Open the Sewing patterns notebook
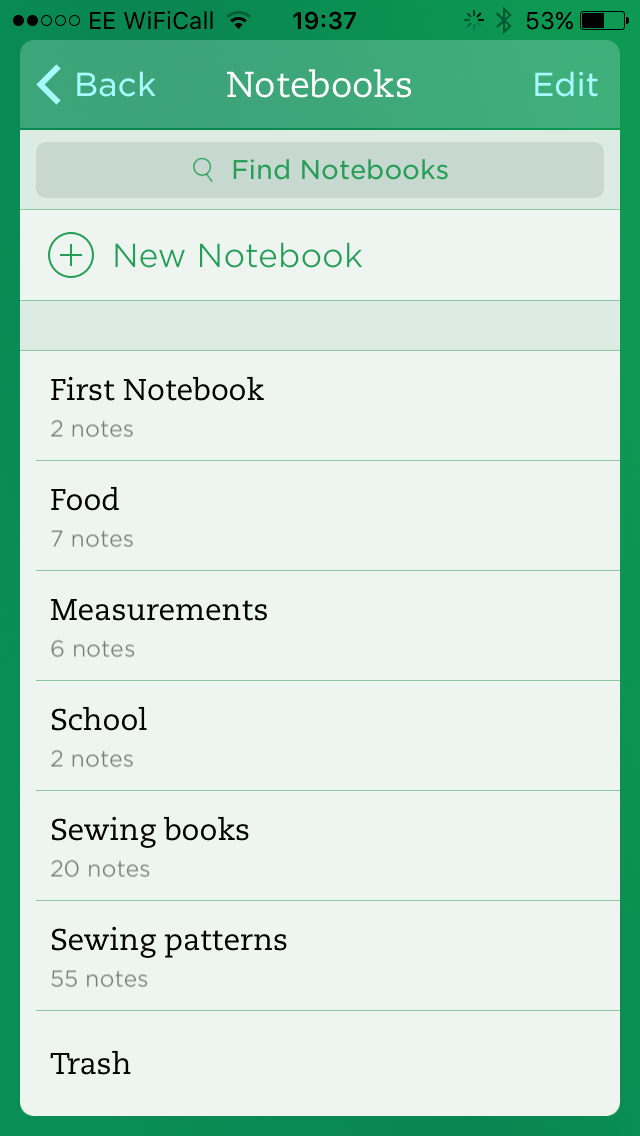The width and height of the screenshot is (640, 1136). 320,956
